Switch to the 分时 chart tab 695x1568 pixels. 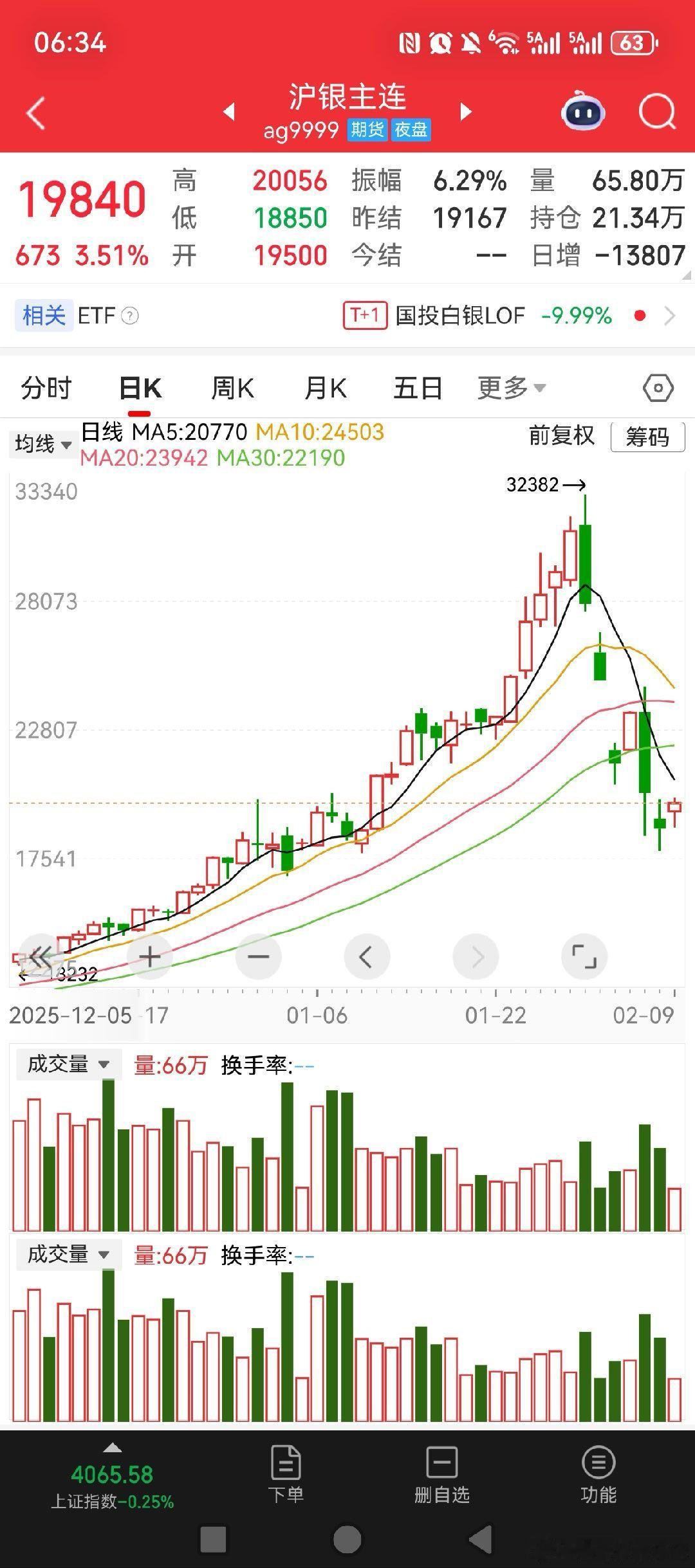click(x=46, y=388)
